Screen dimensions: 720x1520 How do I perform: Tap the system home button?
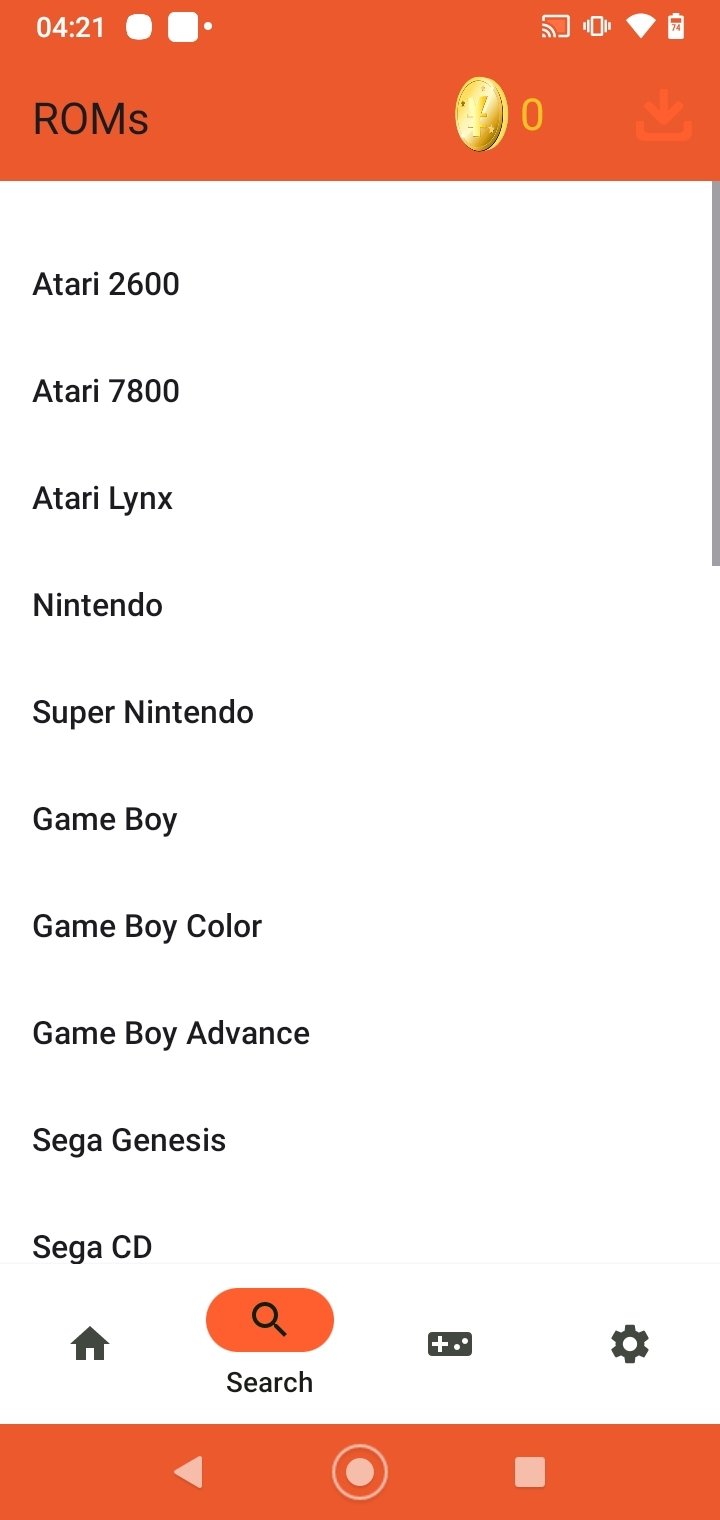pos(360,1472)
